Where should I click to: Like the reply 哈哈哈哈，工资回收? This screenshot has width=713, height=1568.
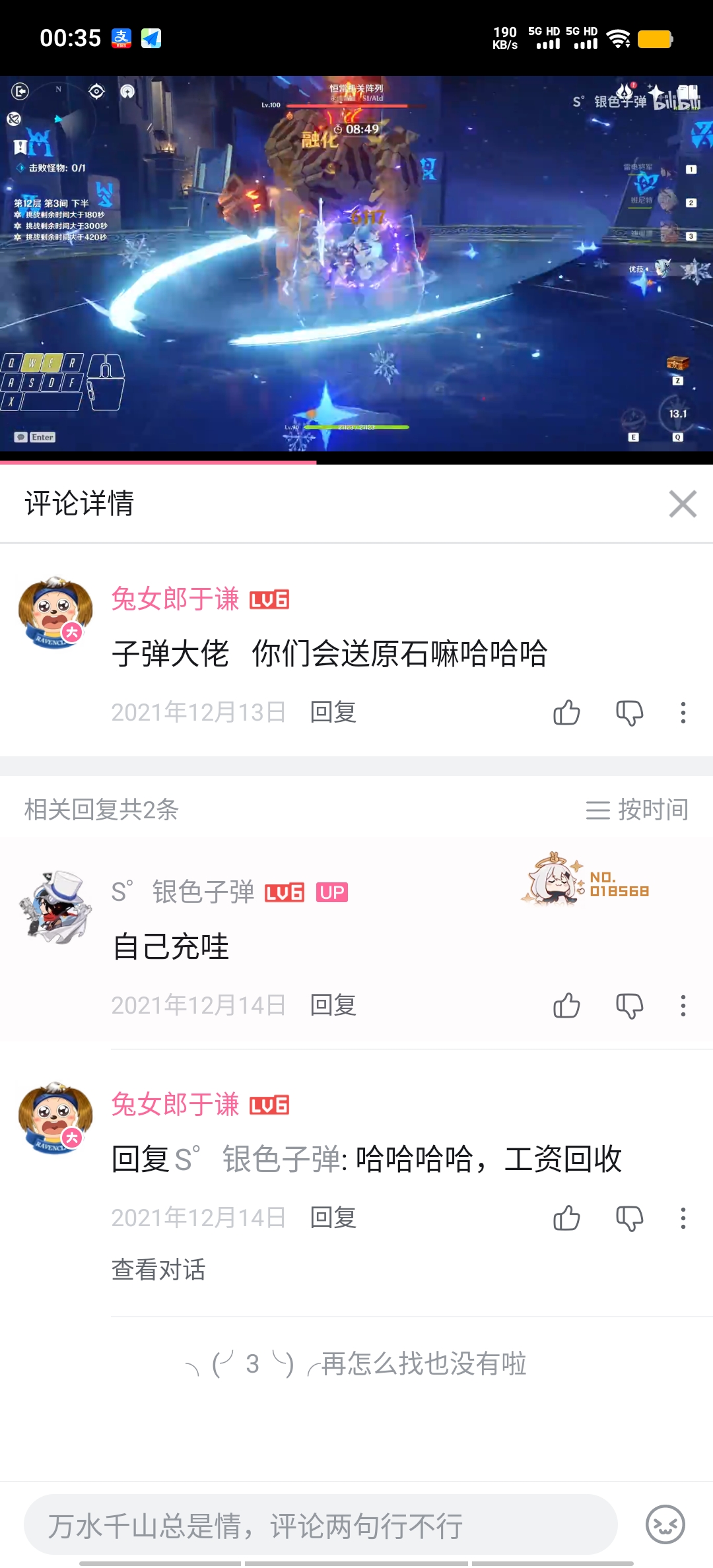pyautogui.click(x=566, y=1218)
